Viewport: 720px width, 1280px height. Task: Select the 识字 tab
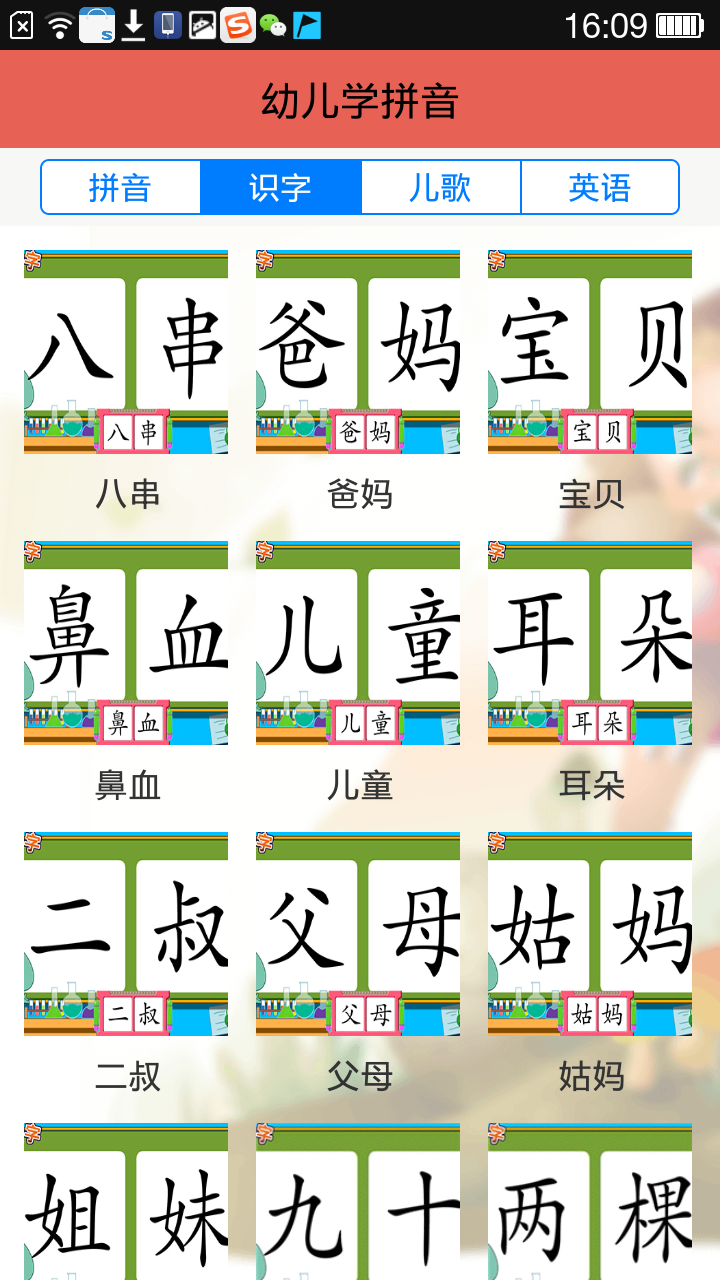tap(280, 187)
